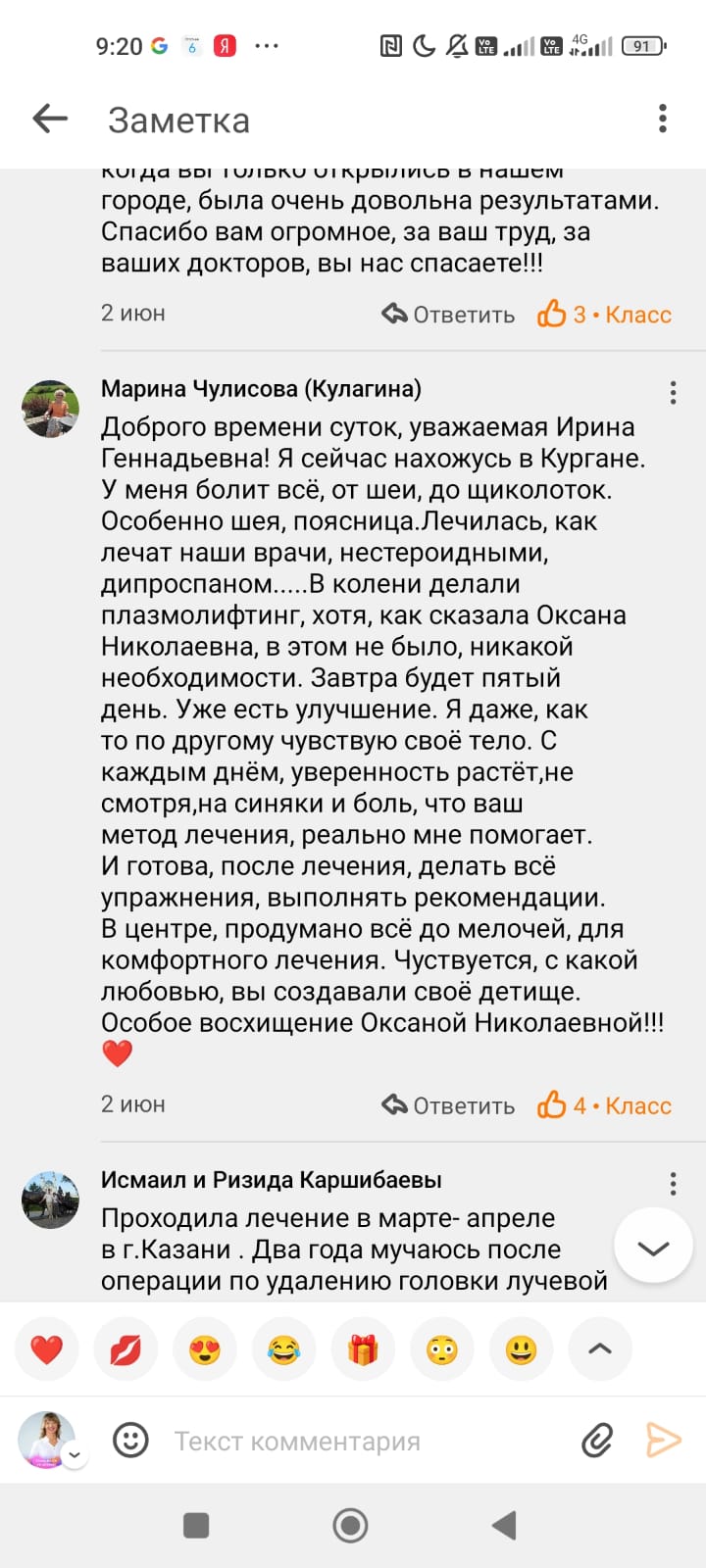This screenshot has width=706, height=1568.
Task: Reply to Марина Чулисова's comment
Action: tap(449, 1105)
